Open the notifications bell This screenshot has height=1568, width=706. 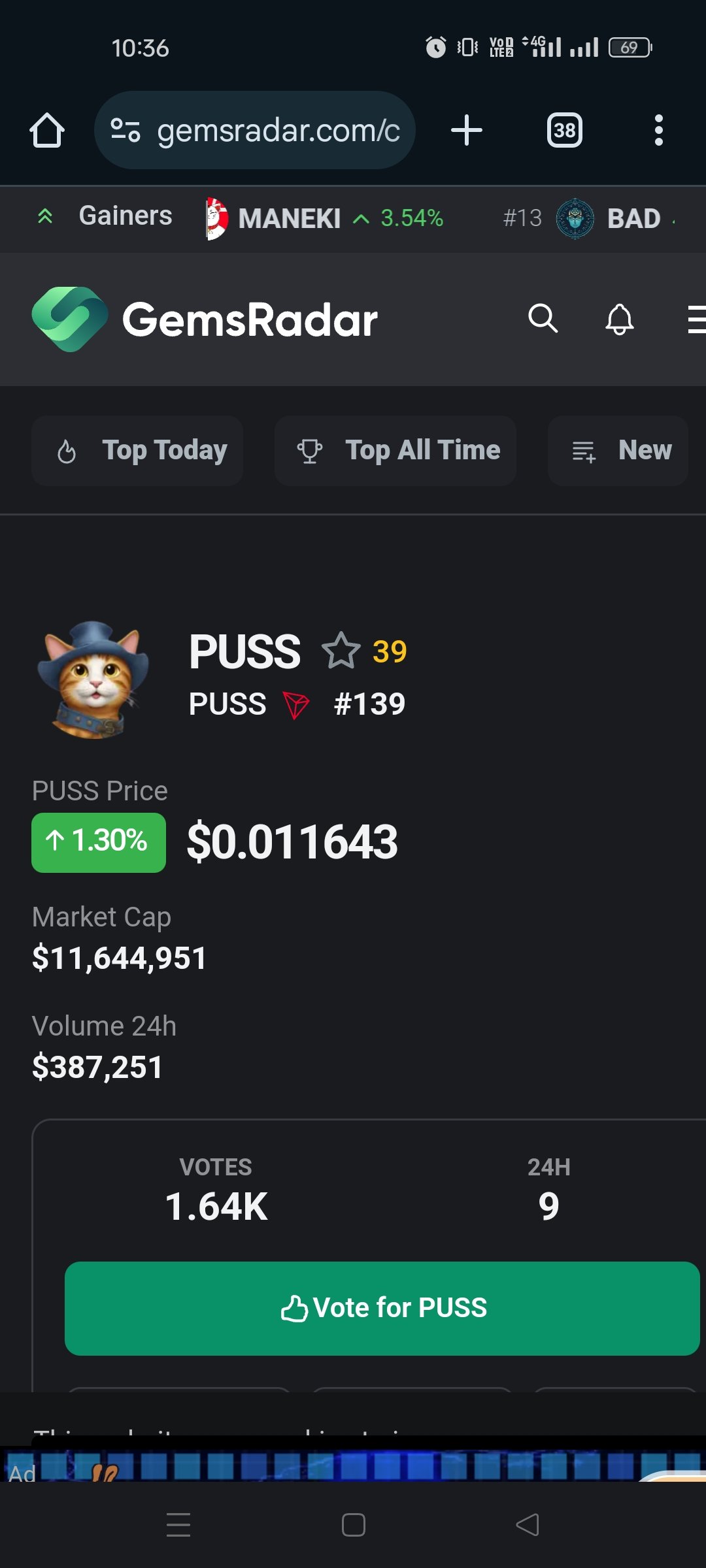coord(620,319)
